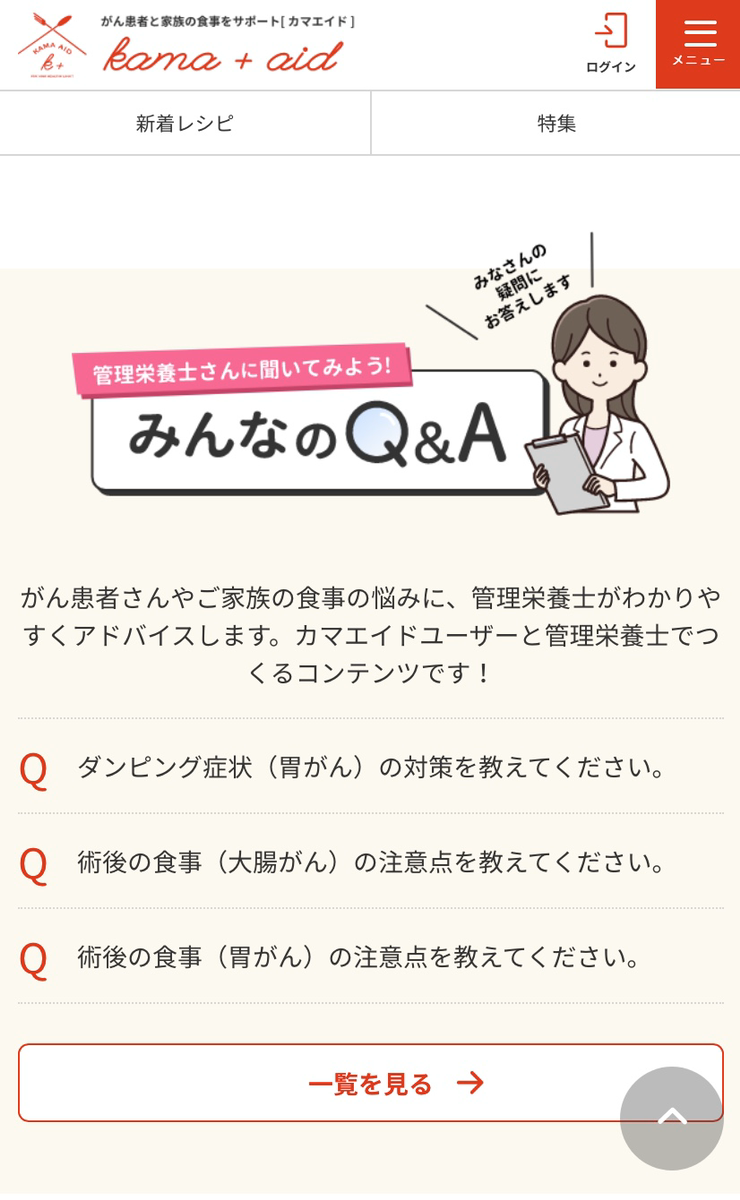Open question about 術後の食事（大腸がん）
740x1200 pixels.
tap(371, 862)
